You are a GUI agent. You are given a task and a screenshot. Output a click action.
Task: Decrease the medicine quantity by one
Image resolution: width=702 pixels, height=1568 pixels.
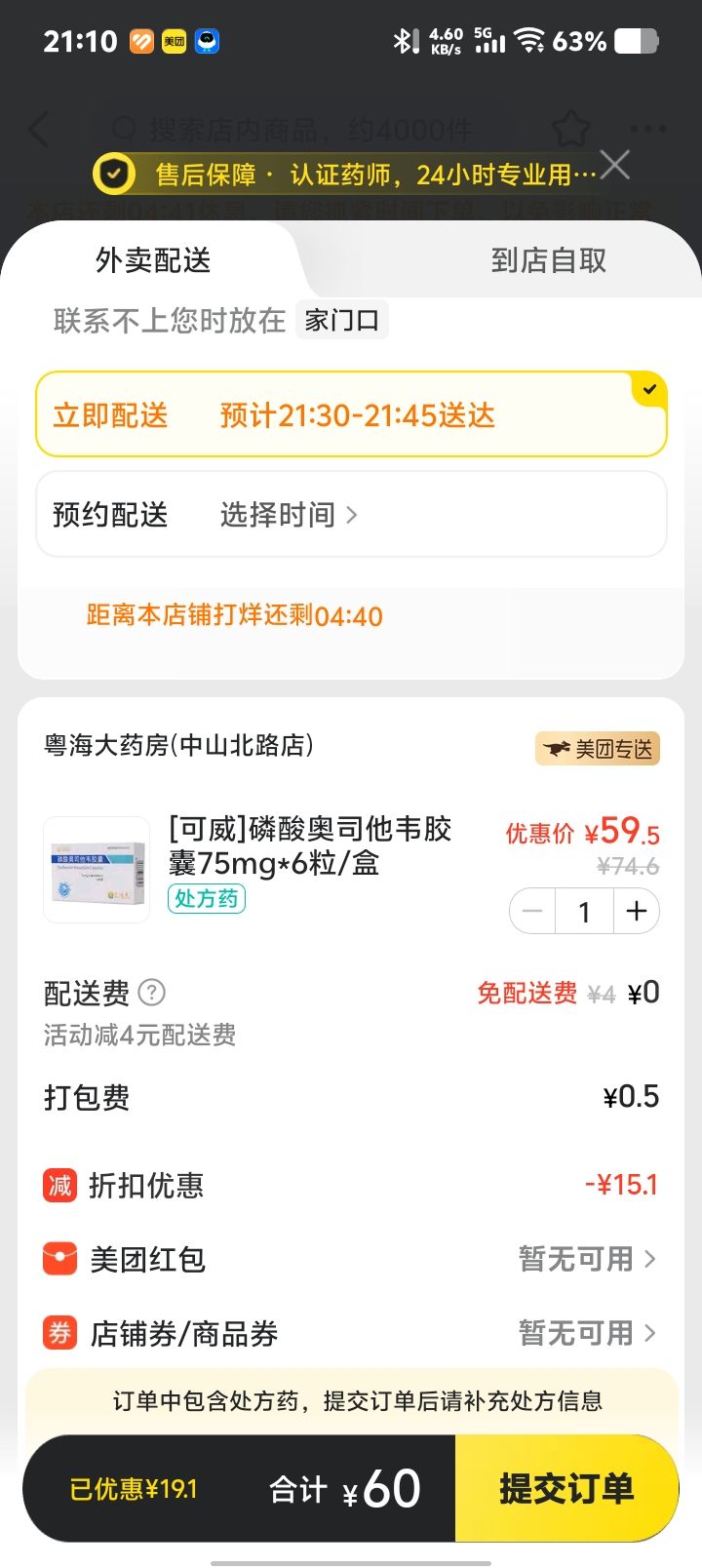tap(533, 912)
